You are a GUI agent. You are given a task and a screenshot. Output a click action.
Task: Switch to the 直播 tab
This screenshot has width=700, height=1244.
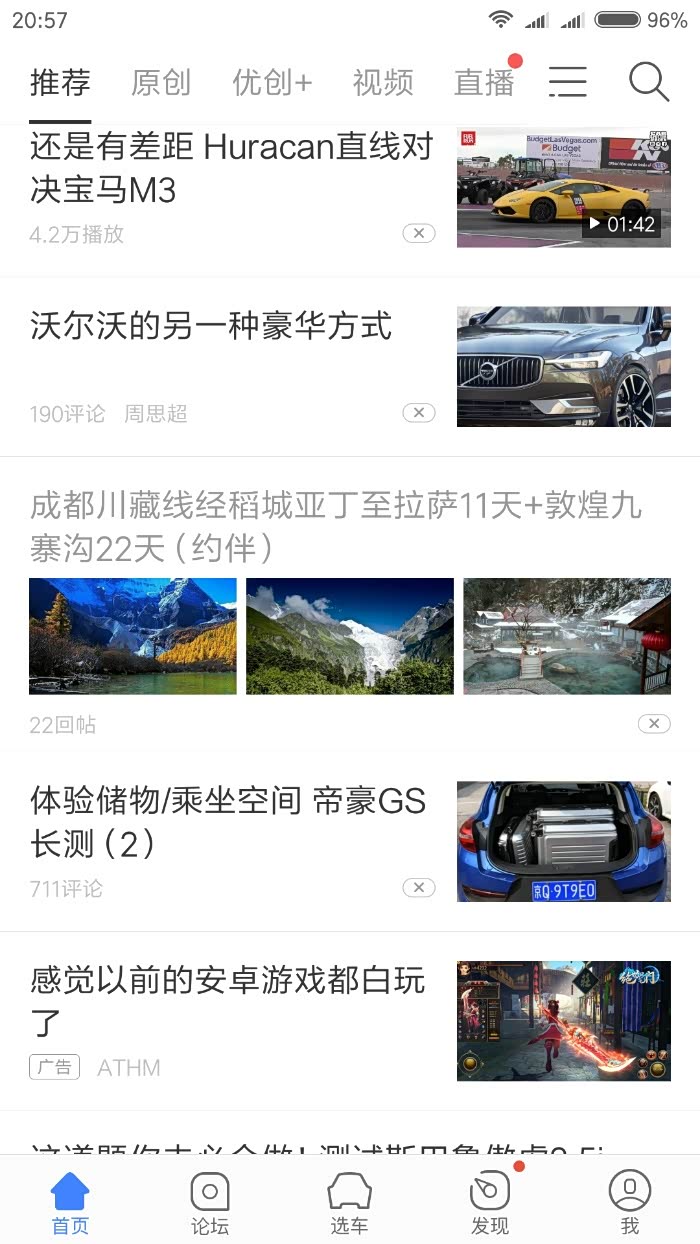click(484, 82)
